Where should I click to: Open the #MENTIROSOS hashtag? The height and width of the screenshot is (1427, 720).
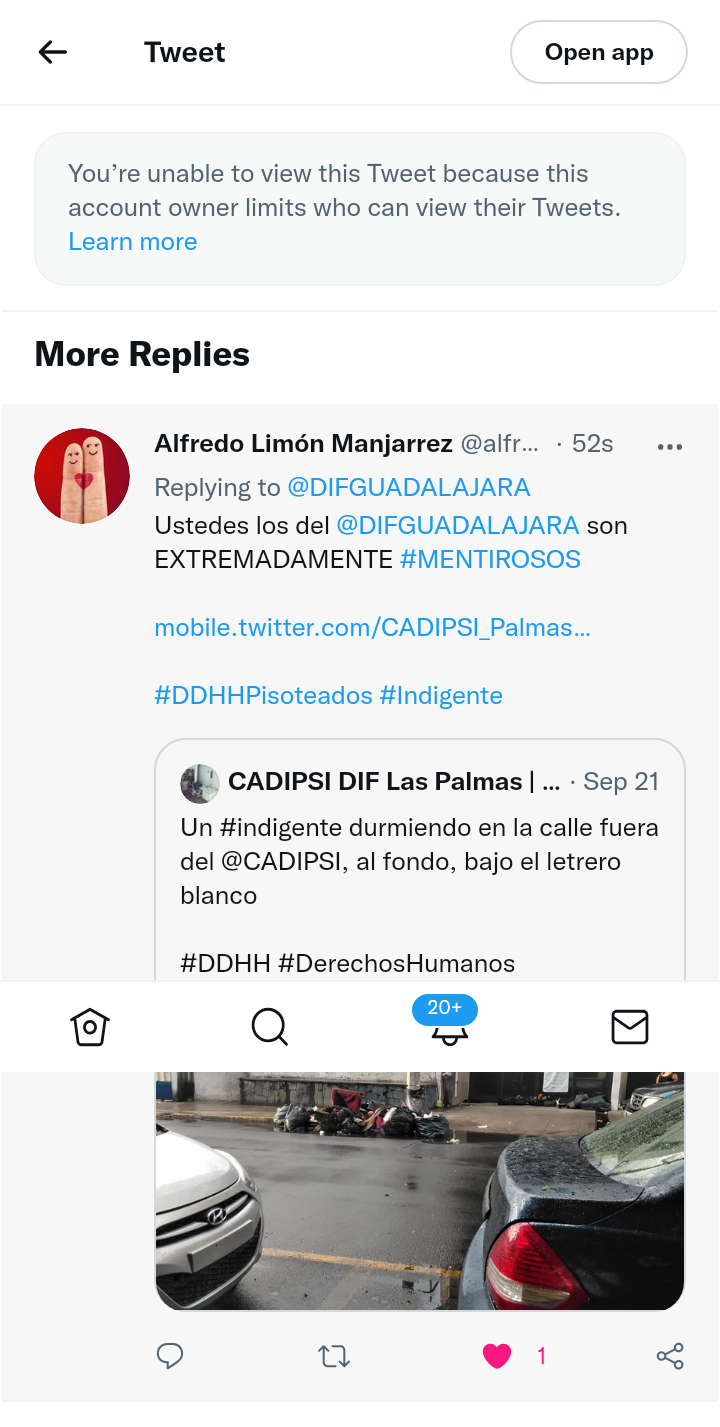[x=490, y=559]
